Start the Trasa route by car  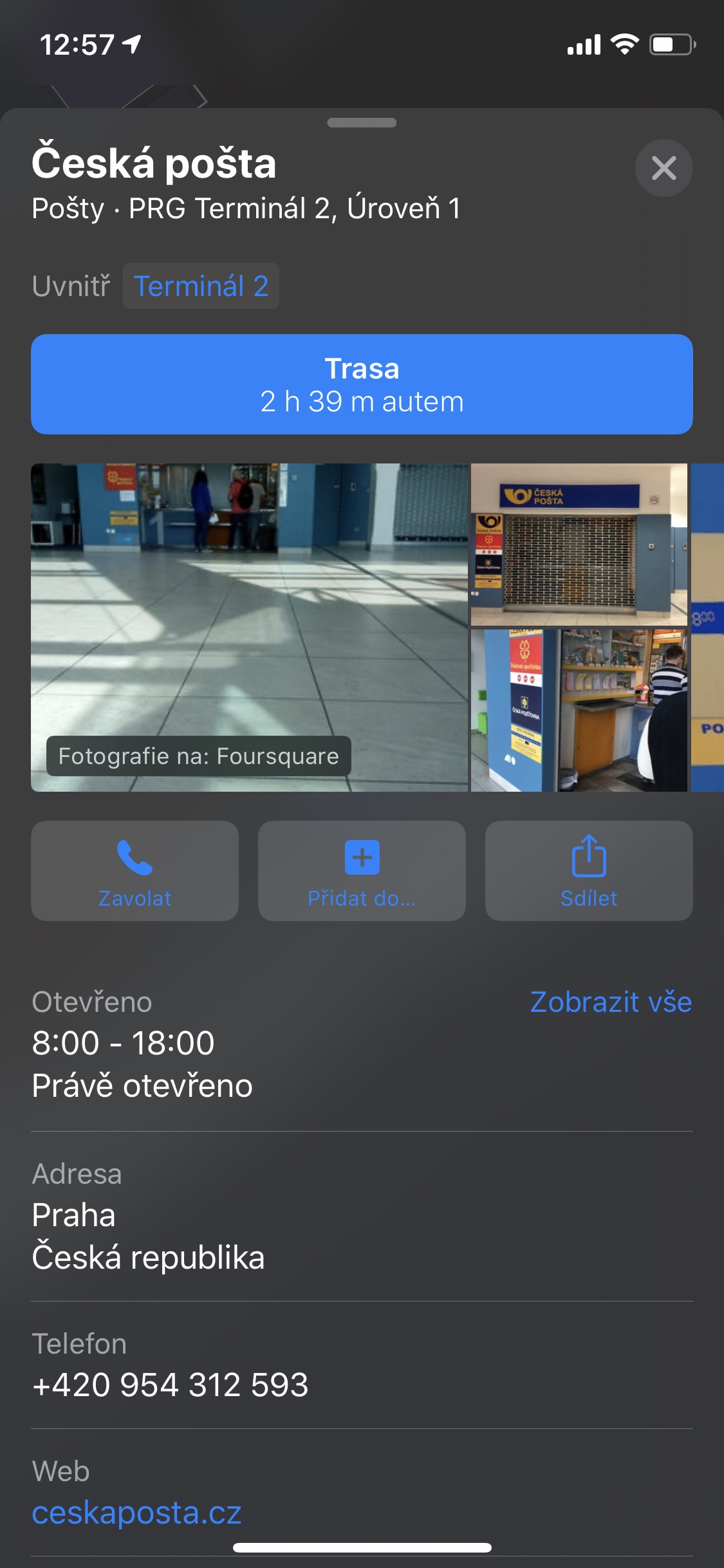(362, 384)
